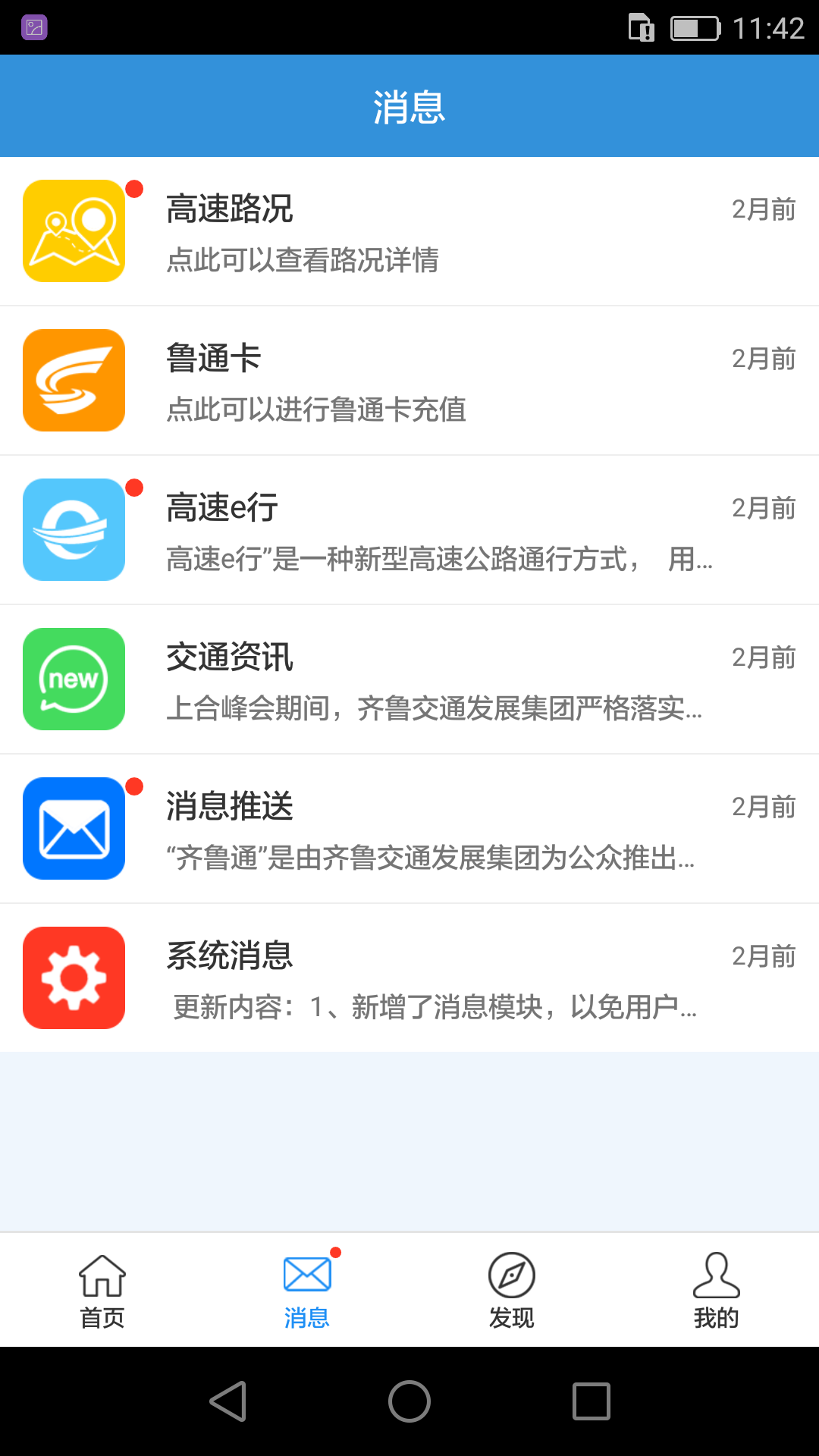
Task: Tap the orange 鲁通卡 icon
Action: tap(74, 380)
